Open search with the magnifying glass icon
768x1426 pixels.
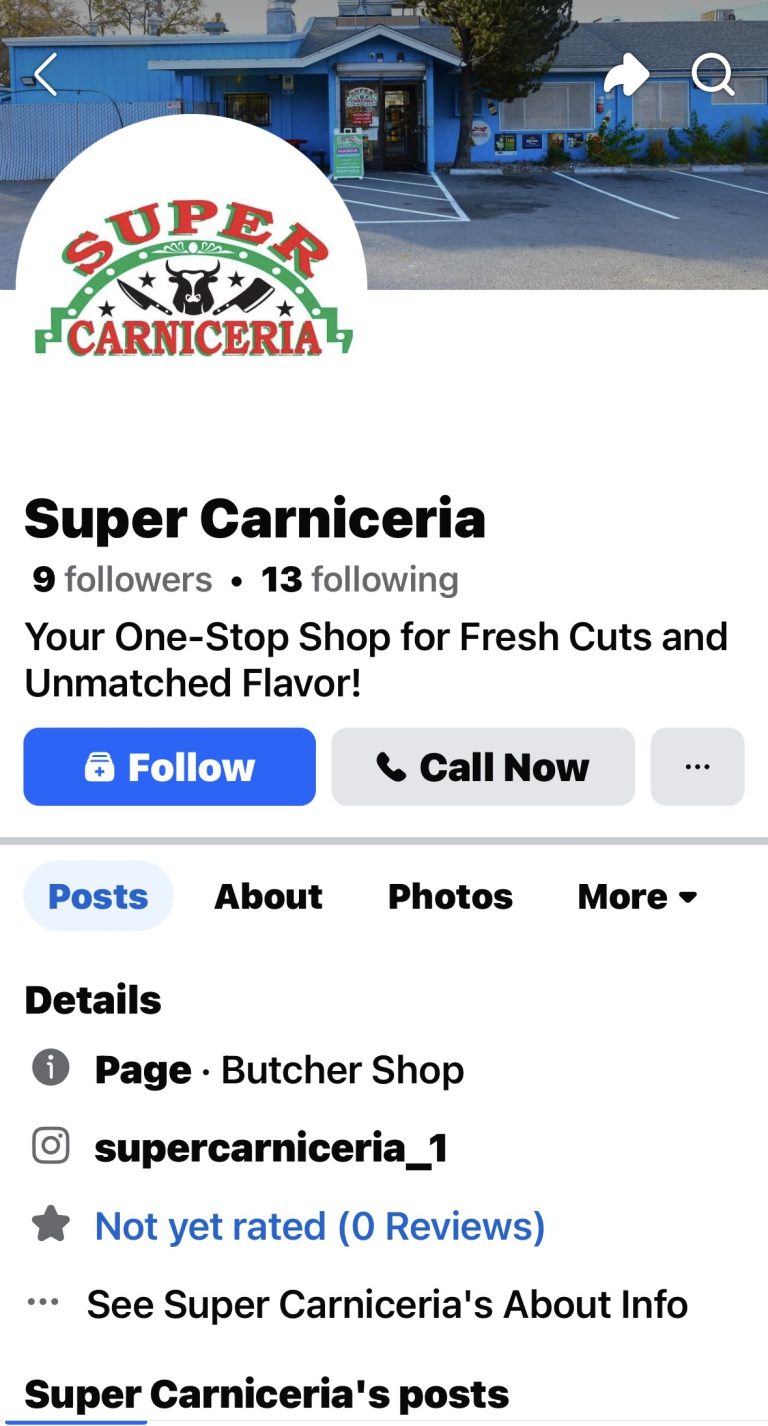713,73
